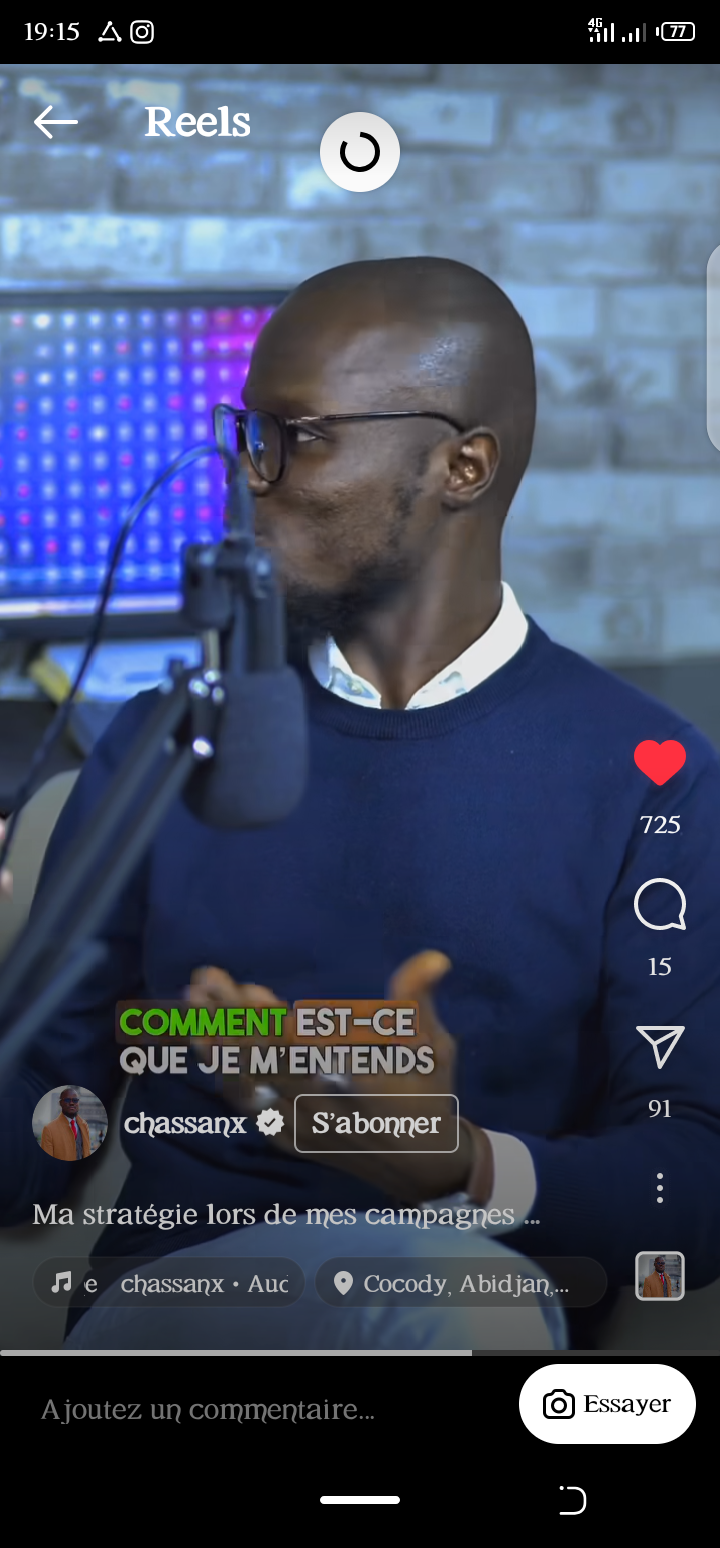Tap the Essayer camera button

point(607,1404)
